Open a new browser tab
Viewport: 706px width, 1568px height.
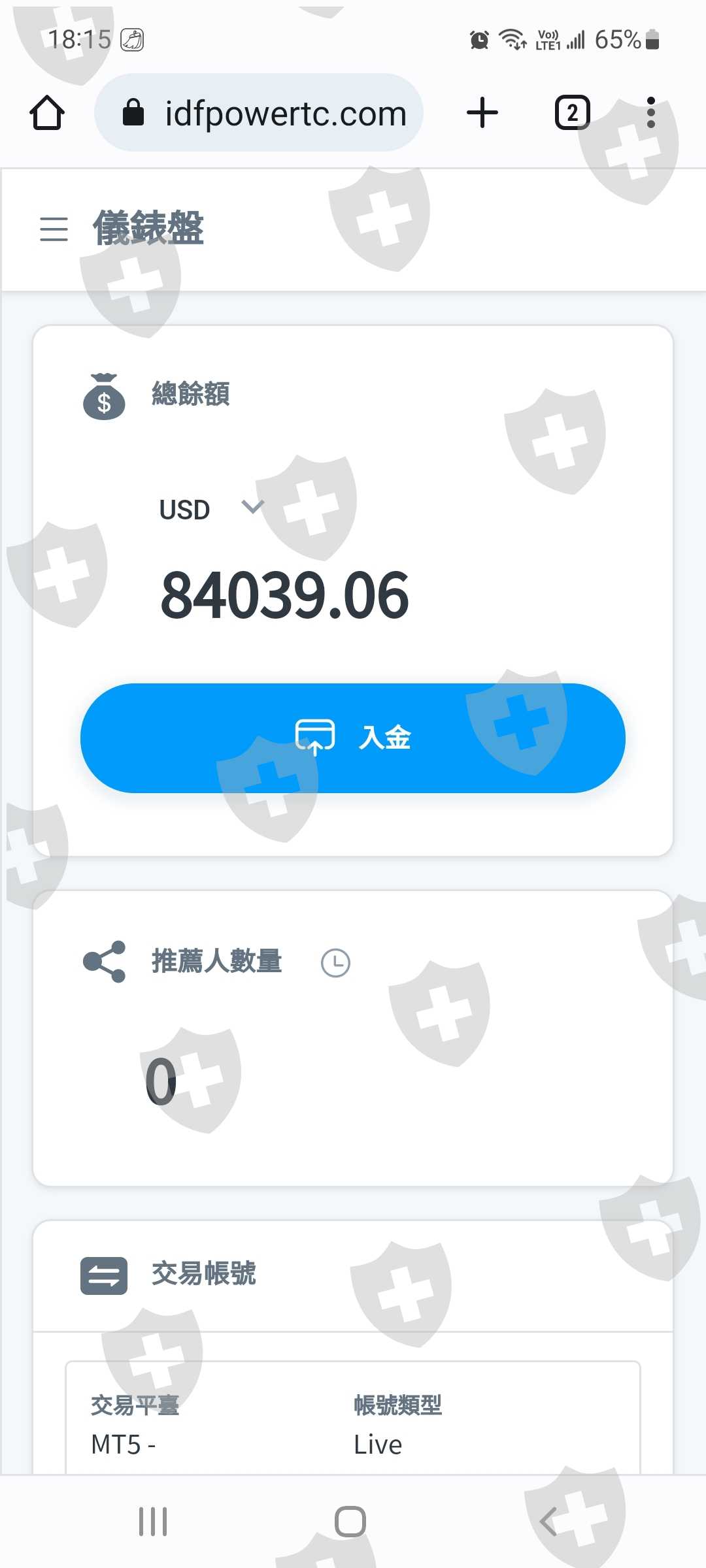pyautogui.click(x=482, y=112)
